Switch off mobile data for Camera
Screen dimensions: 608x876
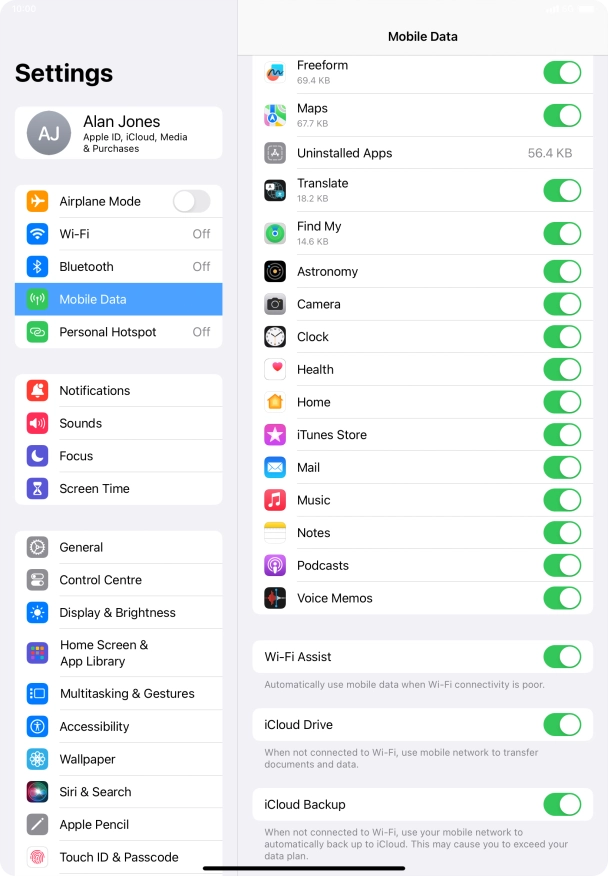click(561, 304)
